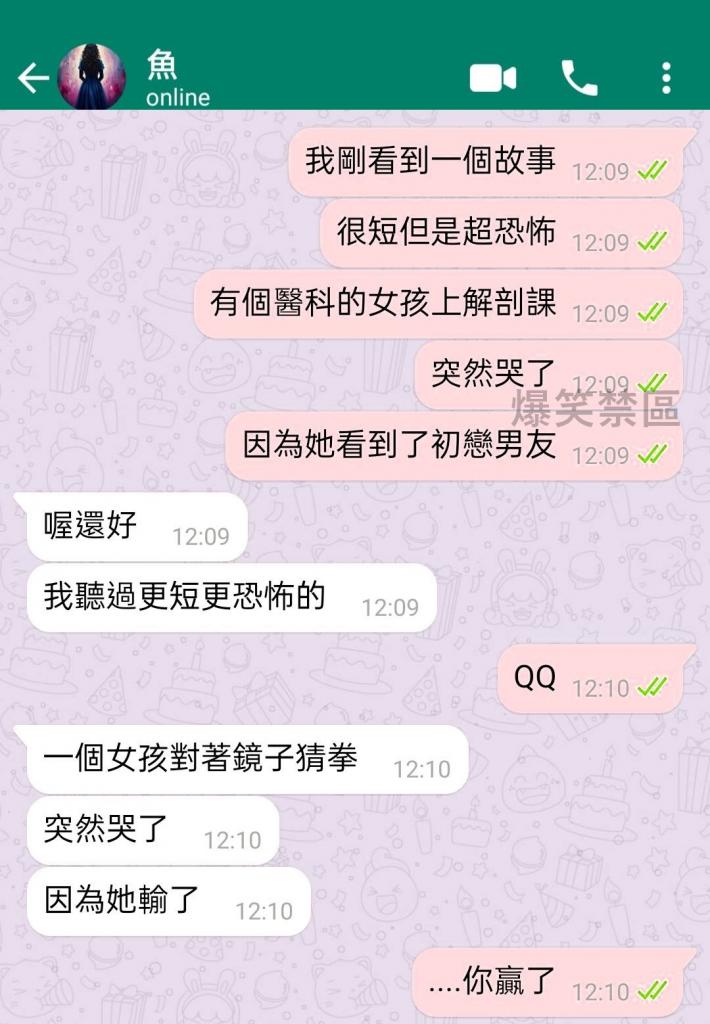Screen dimensions: 710x1024
Task: Open 魚's profile picture
Action: pos(92,77)
